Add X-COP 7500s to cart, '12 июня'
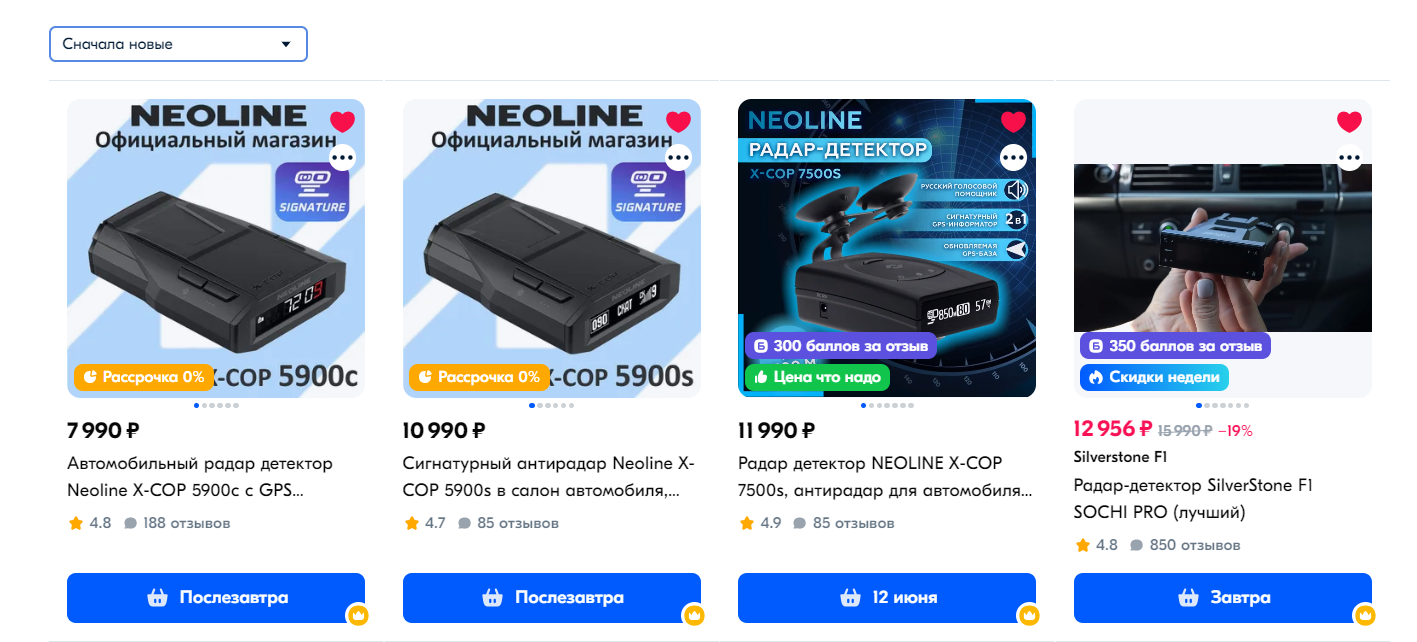The image size is (1417, 642). 887,598
